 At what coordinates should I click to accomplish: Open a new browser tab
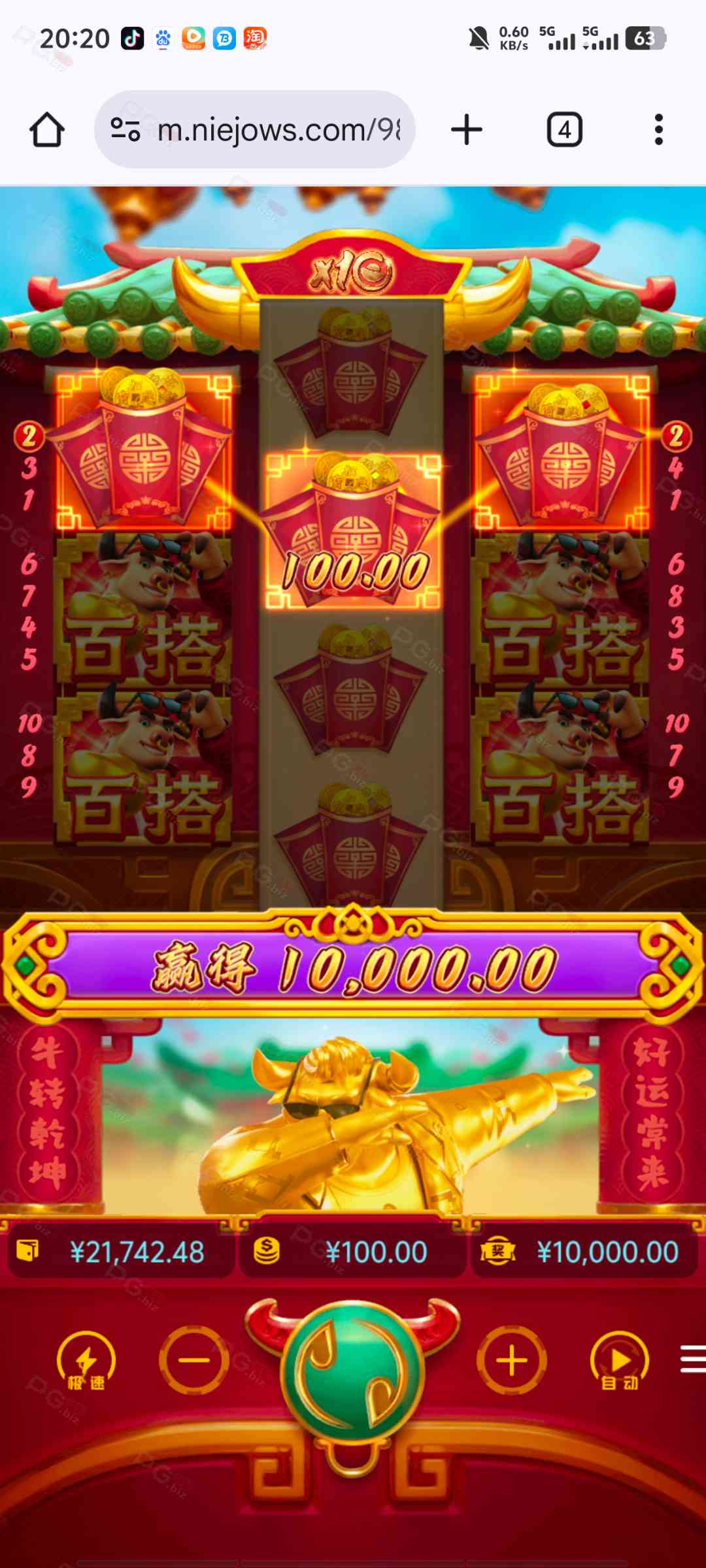pos(467,129)
